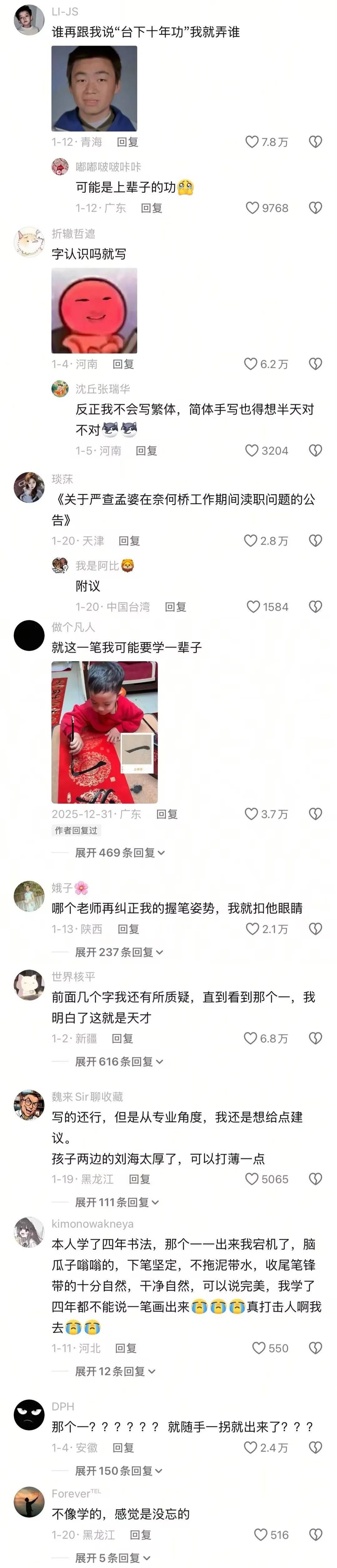Expand 469 replies under 做个凡人's comment
Viewport: 337px width, 1568px height.
119,853
